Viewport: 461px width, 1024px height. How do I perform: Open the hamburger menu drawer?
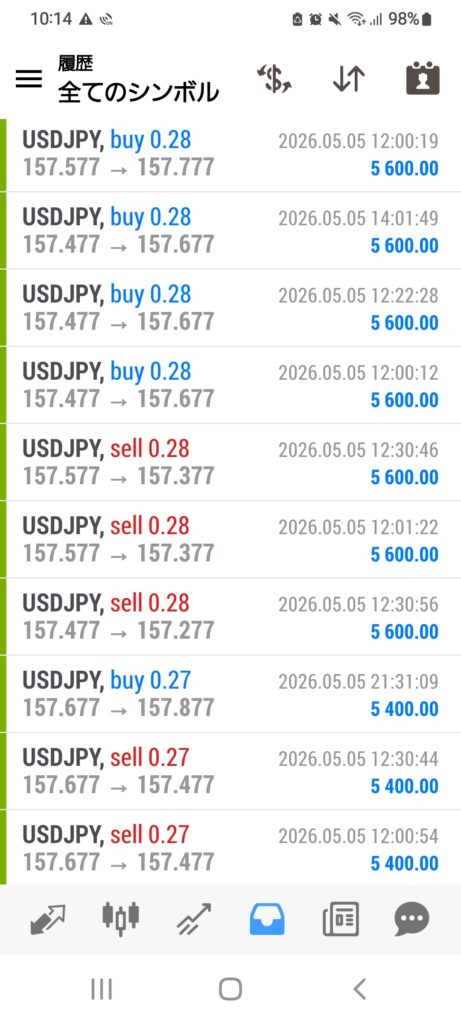[x=29, y=80]
